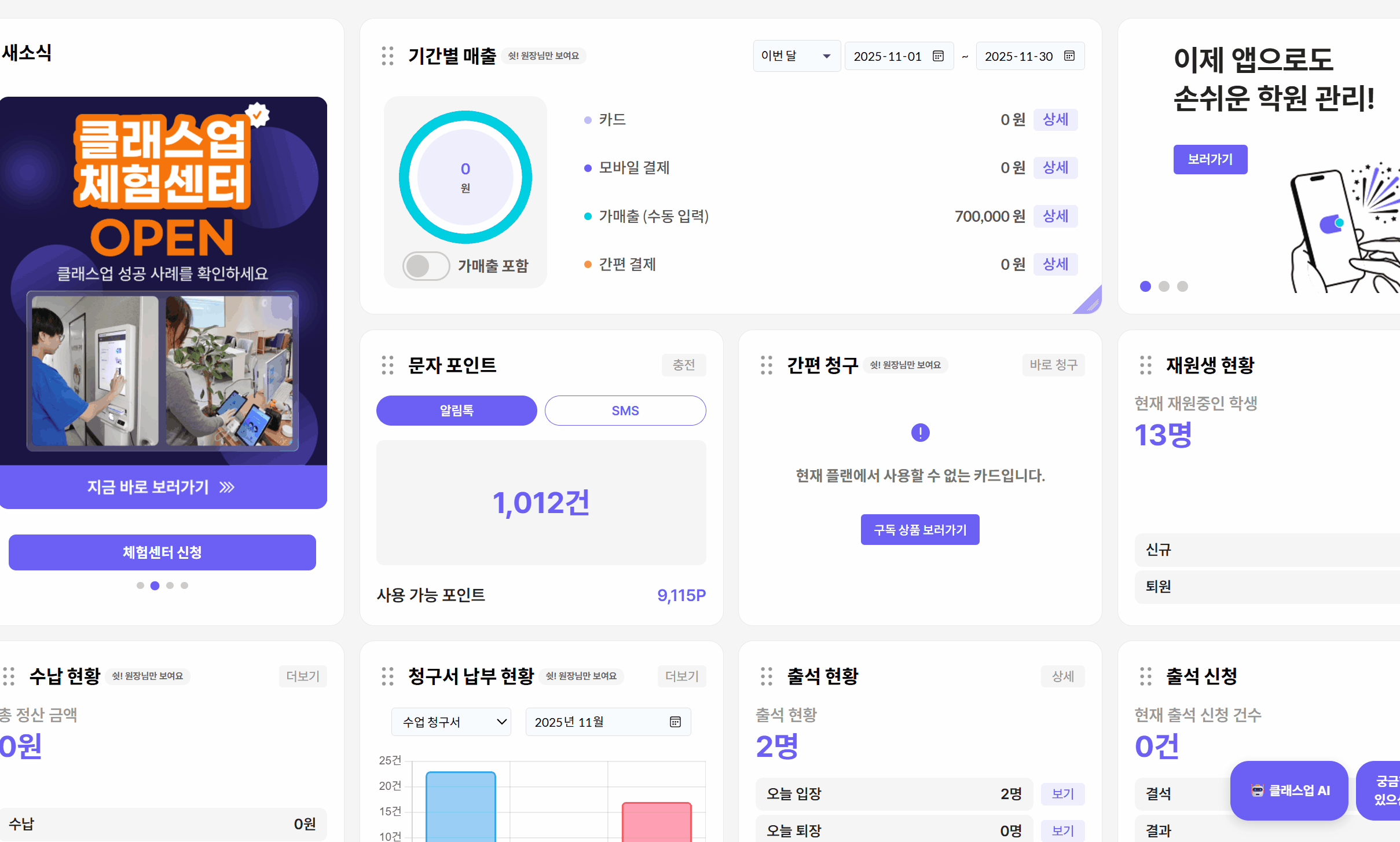The height and width of the screenshot is (842, 1400).
Task: Switch to the SMS tab
Action: [x=625, y=411]
